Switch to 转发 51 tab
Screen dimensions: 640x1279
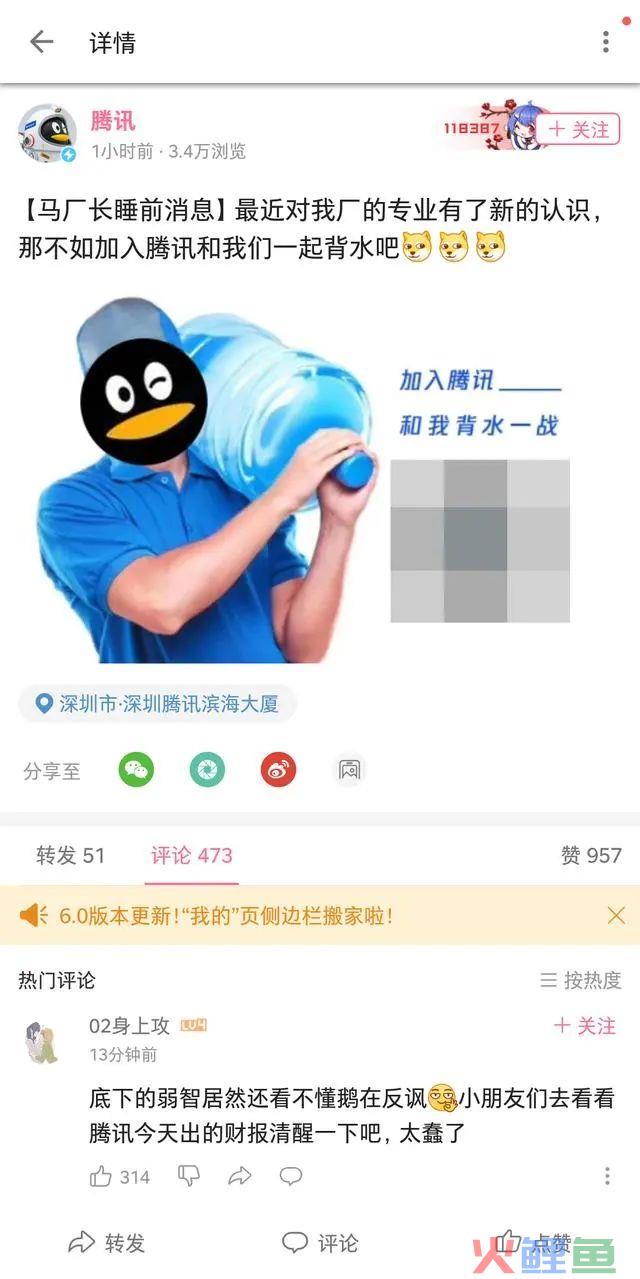(70, 855)
